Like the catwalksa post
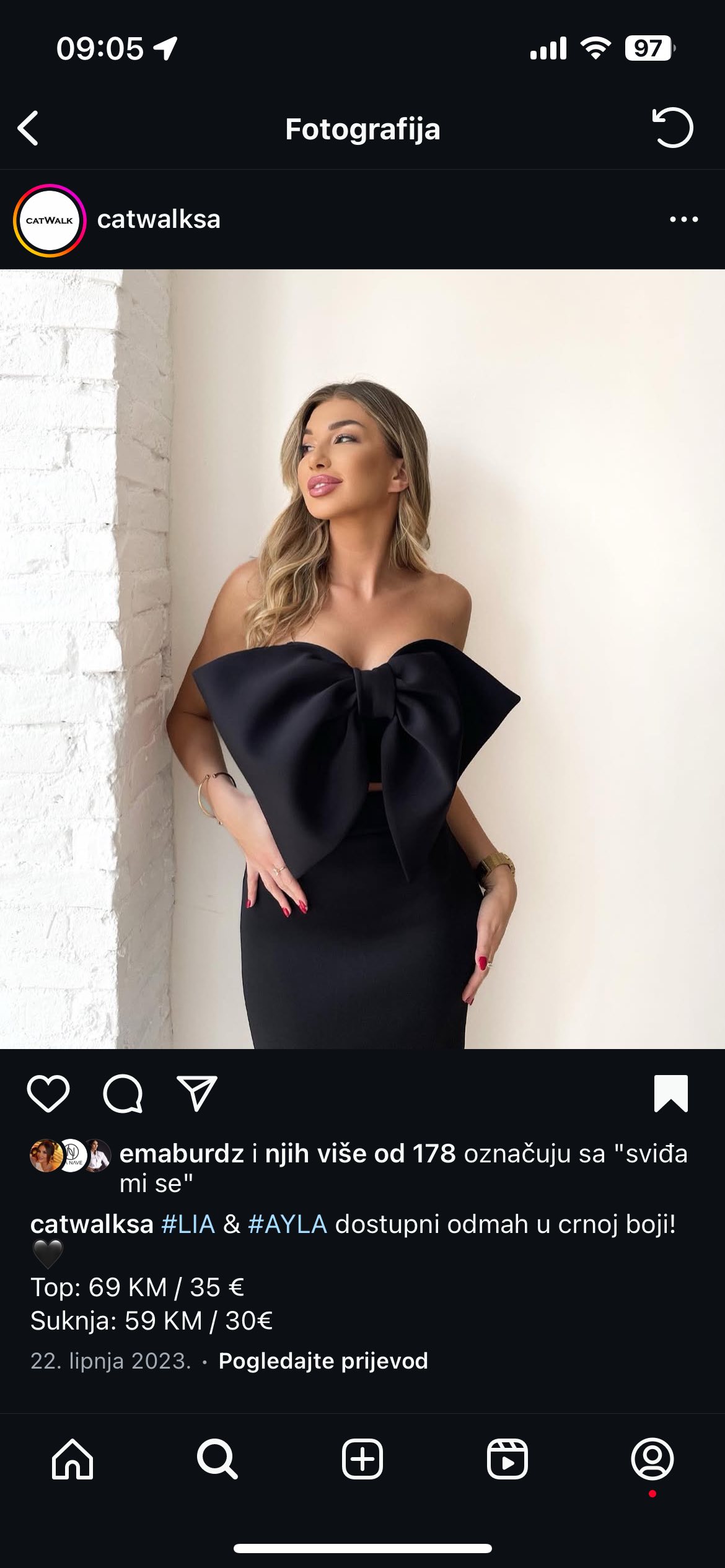 coord(48,1094)
